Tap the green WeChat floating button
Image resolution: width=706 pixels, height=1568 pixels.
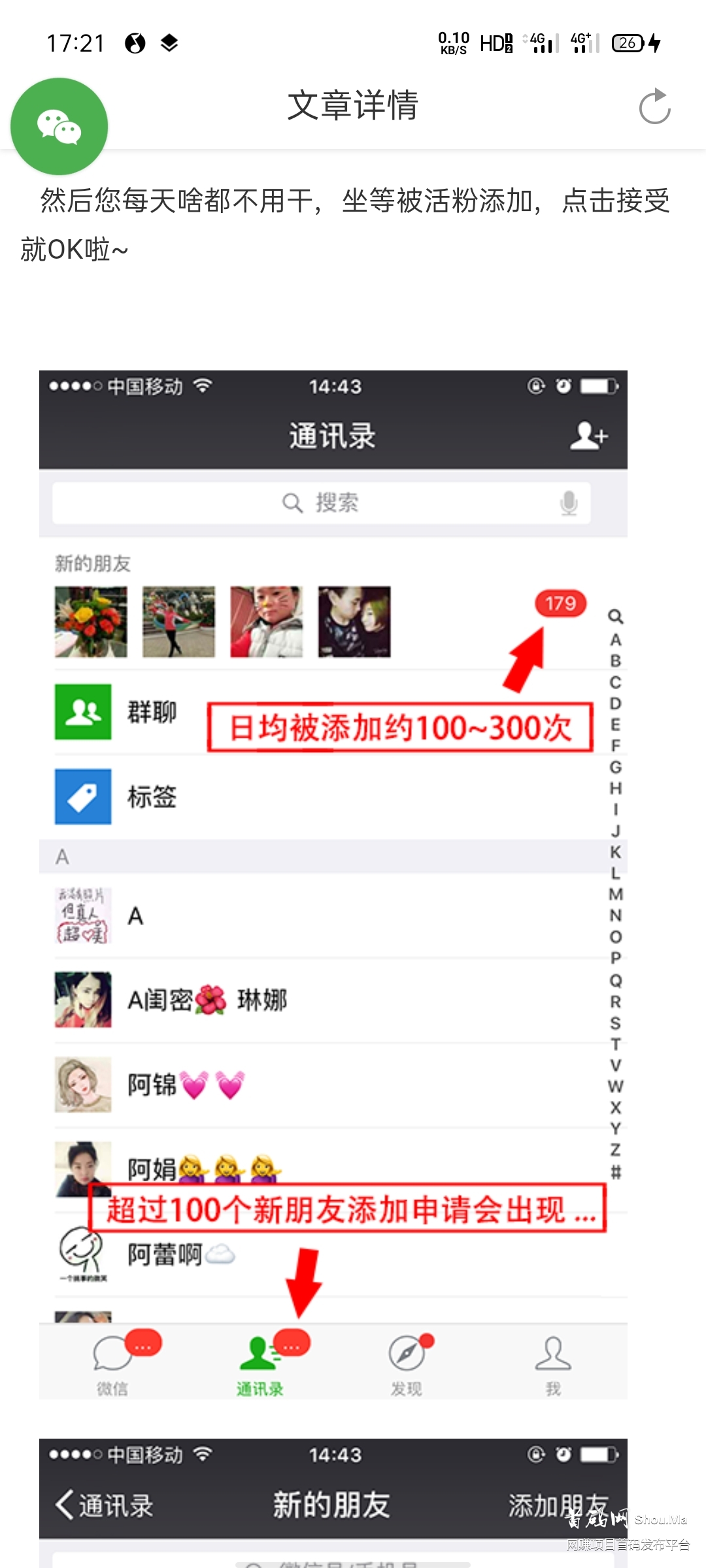tap(59, 126)
